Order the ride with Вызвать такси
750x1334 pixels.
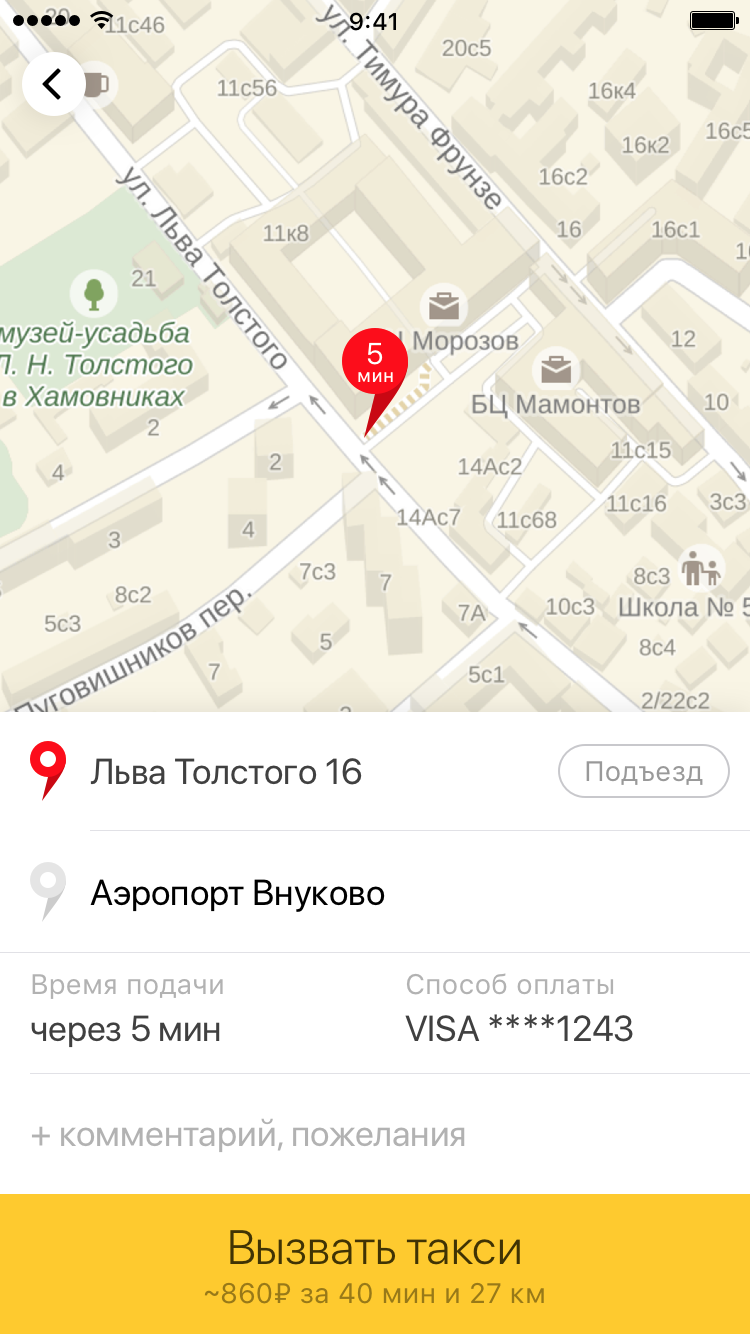pos(375,1263)
